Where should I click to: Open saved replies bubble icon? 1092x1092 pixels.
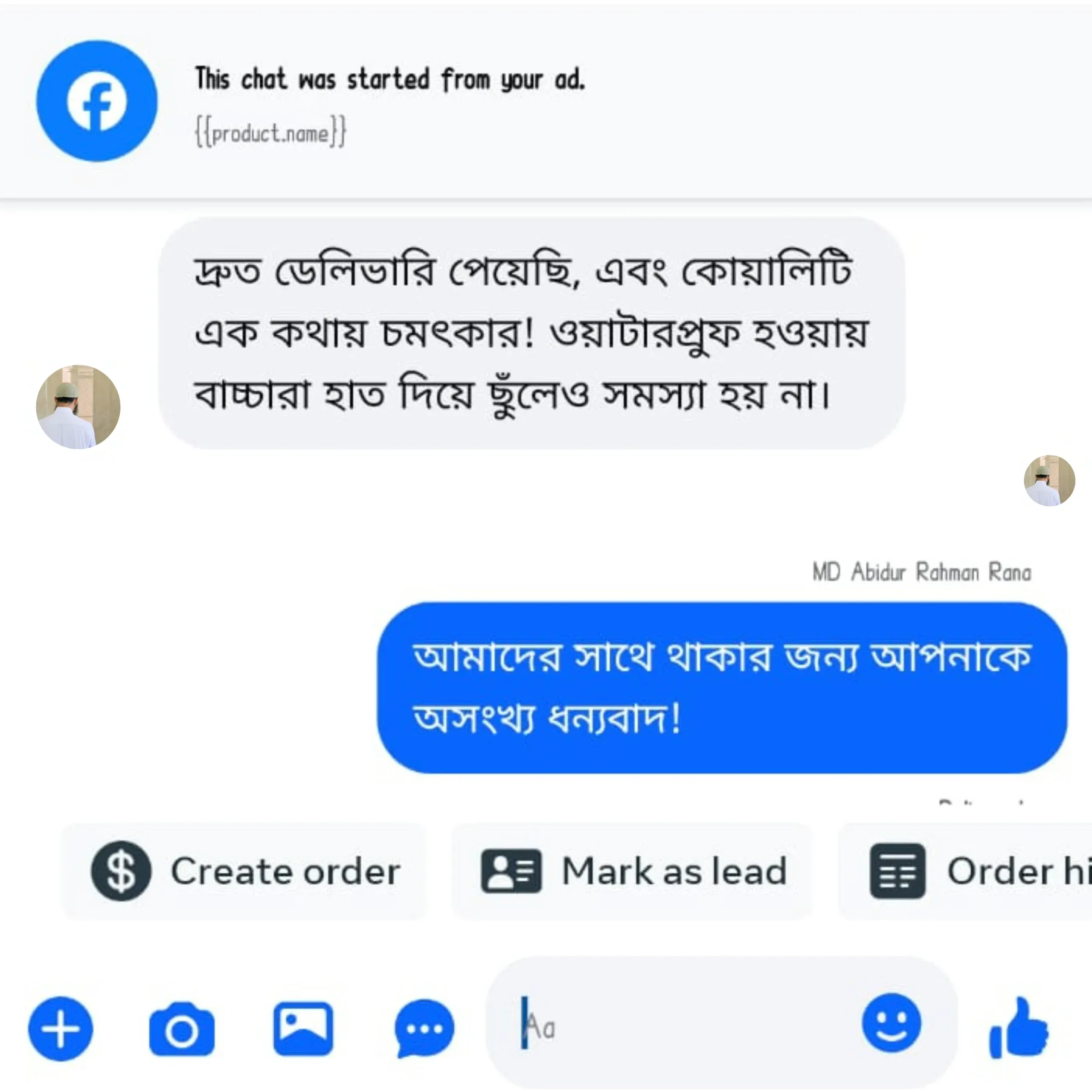[x=424, y=1029]
